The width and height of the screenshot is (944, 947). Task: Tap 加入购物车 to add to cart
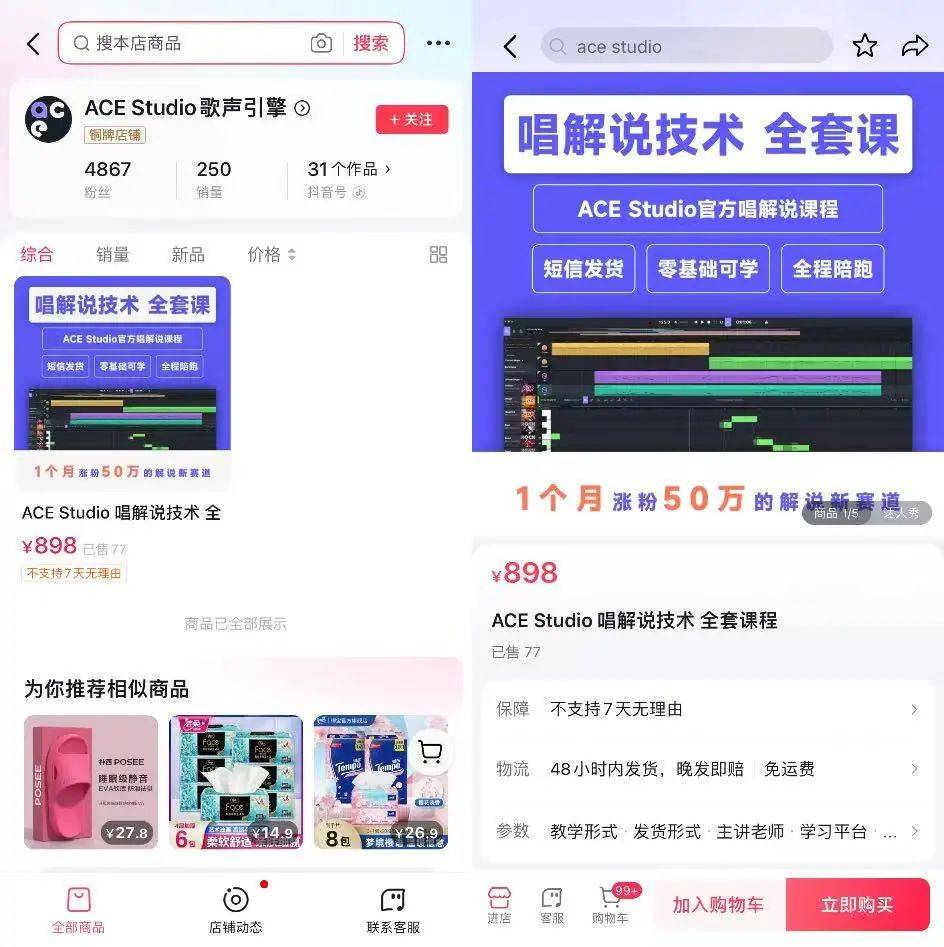(x=717, y=905)
